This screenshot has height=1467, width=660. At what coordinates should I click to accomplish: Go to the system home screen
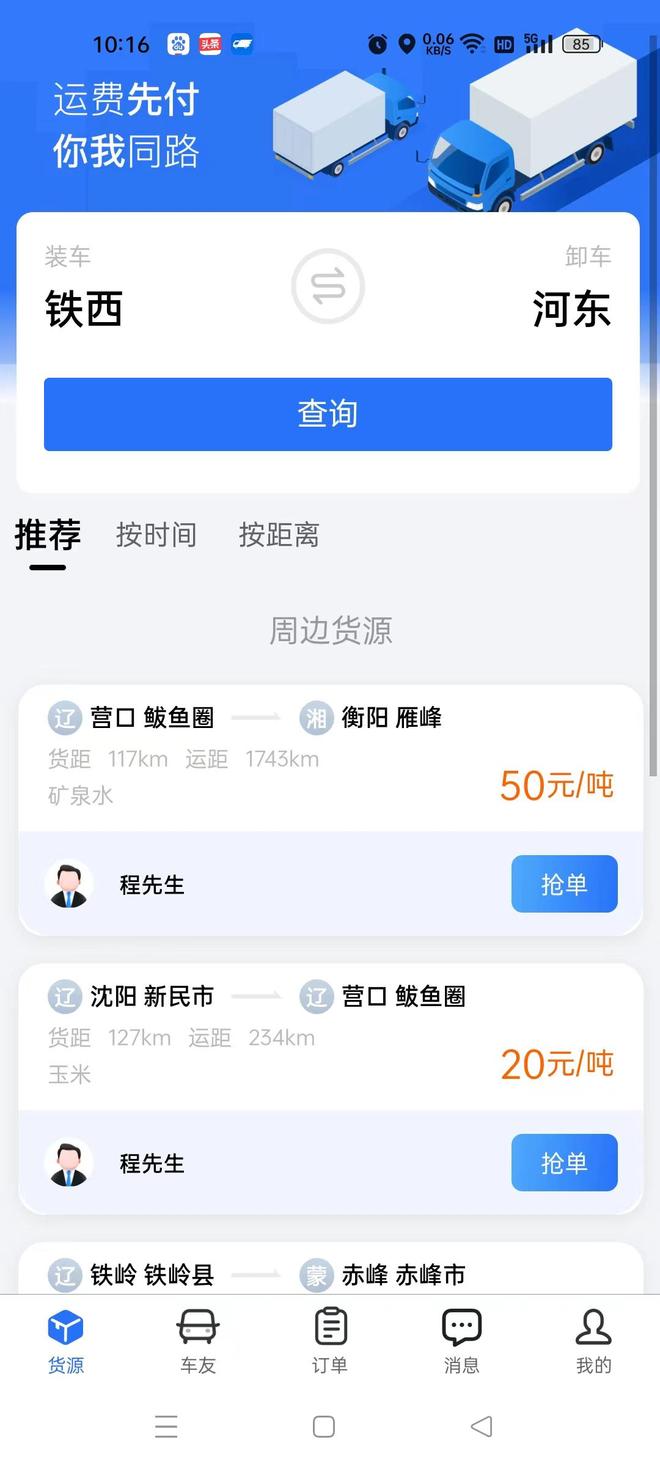pyautogui.click(x=324, y=1426)
